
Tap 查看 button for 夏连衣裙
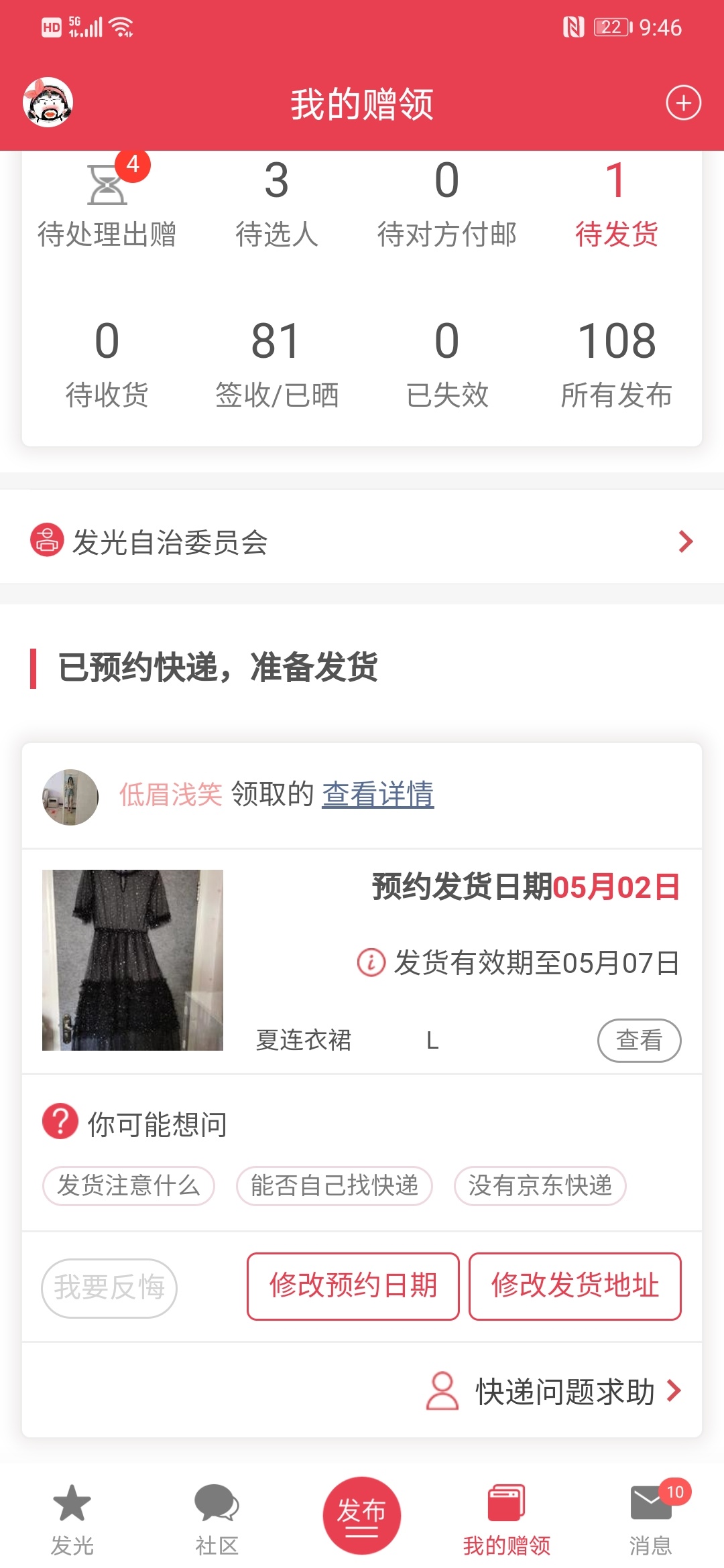coord(639,1040)
